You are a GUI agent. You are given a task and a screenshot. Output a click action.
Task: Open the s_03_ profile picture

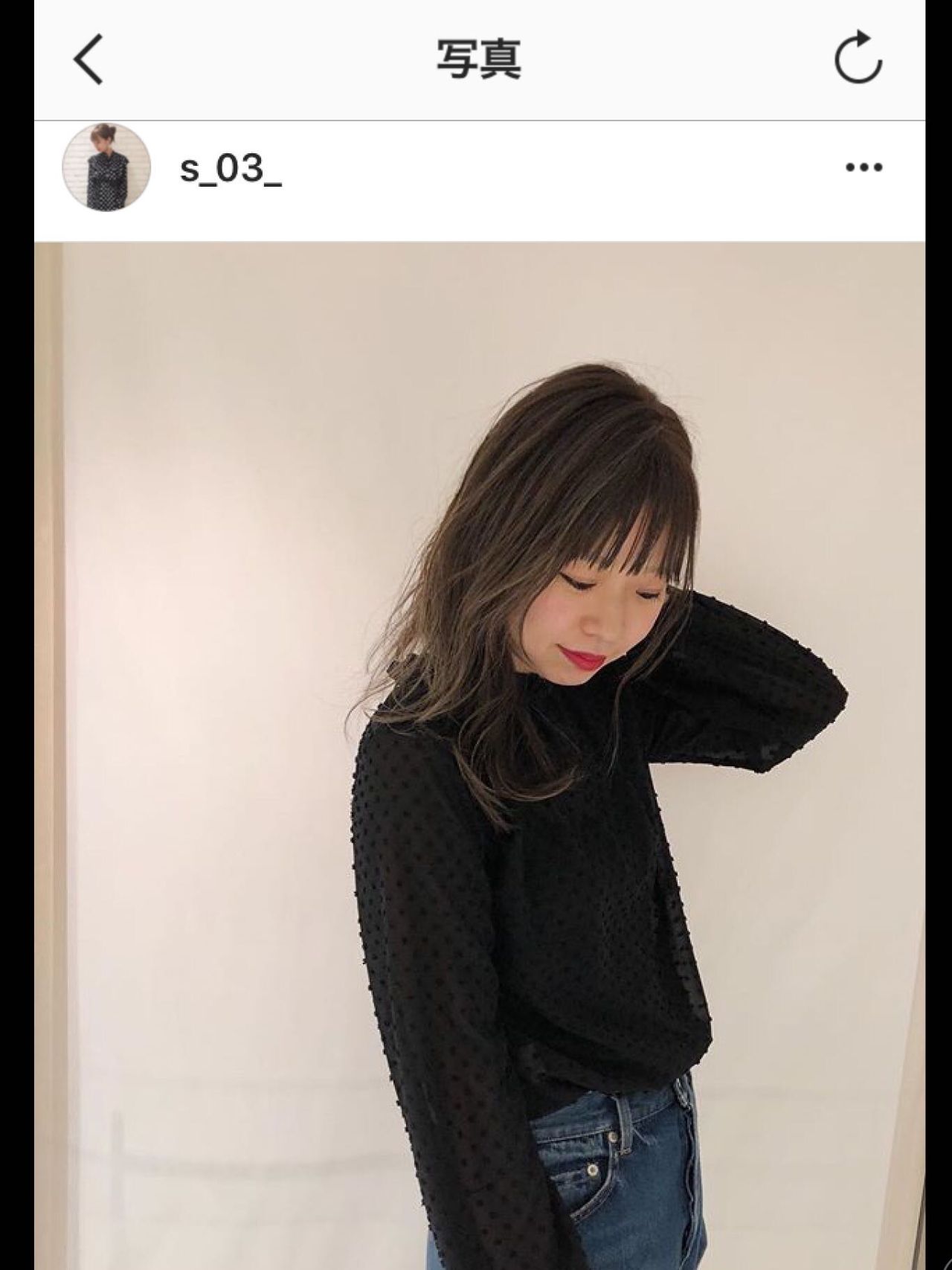106,167
